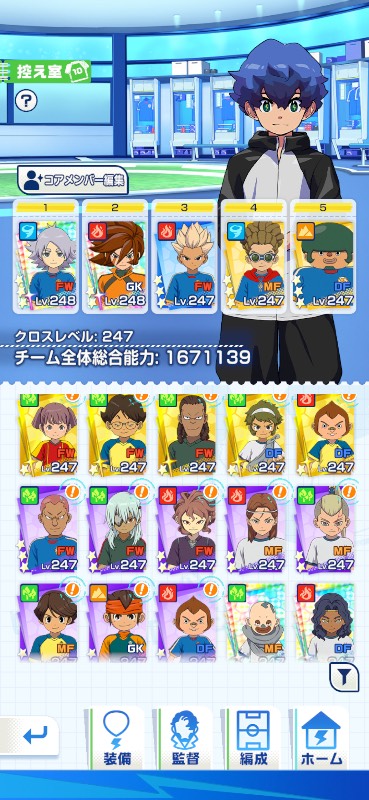The width and height of the screenshot is (369, 800).
Task: Choose core member slot 5 DF card
Action: (323, 257)
